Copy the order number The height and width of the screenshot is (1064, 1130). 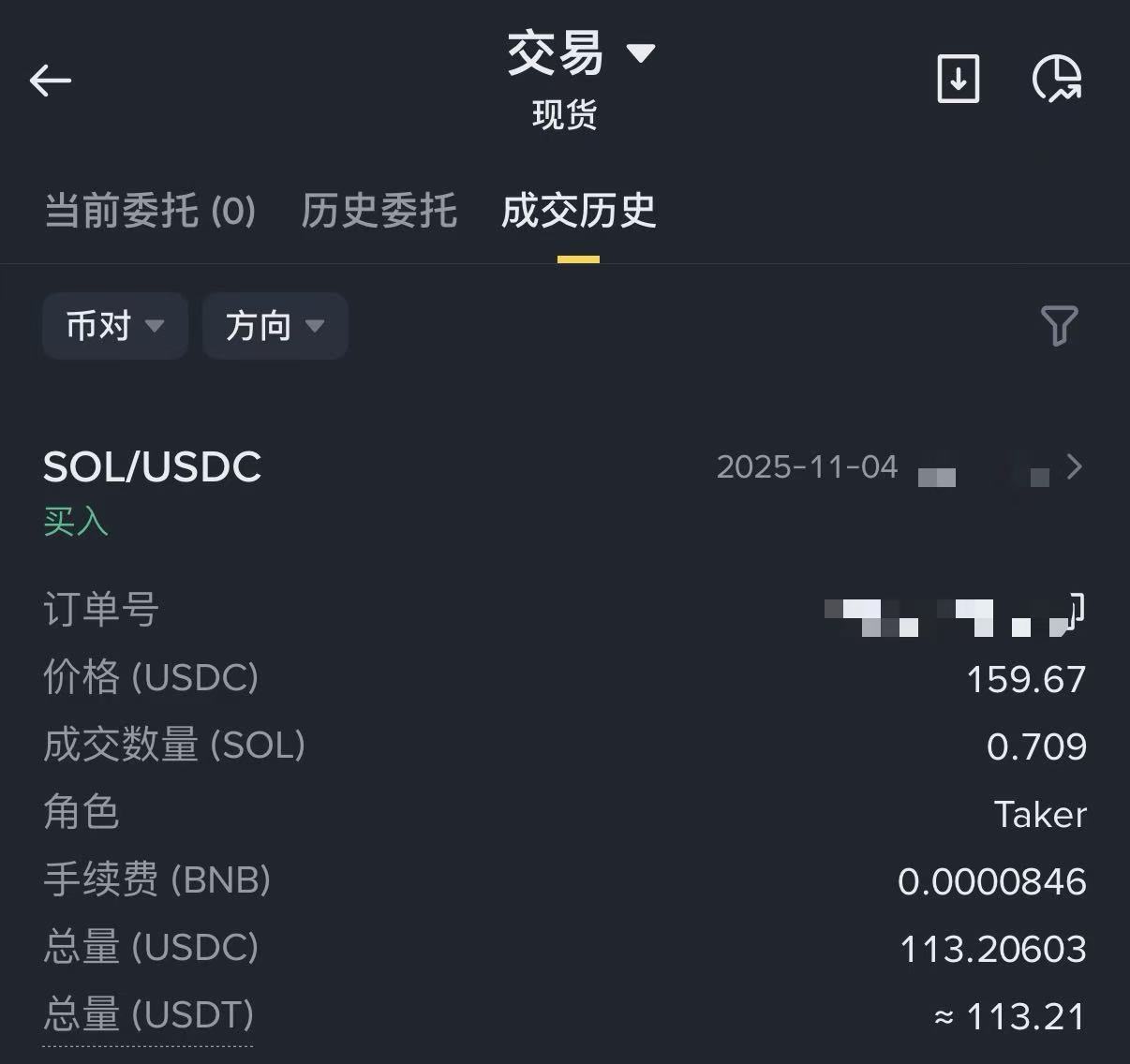[1076, 610]
